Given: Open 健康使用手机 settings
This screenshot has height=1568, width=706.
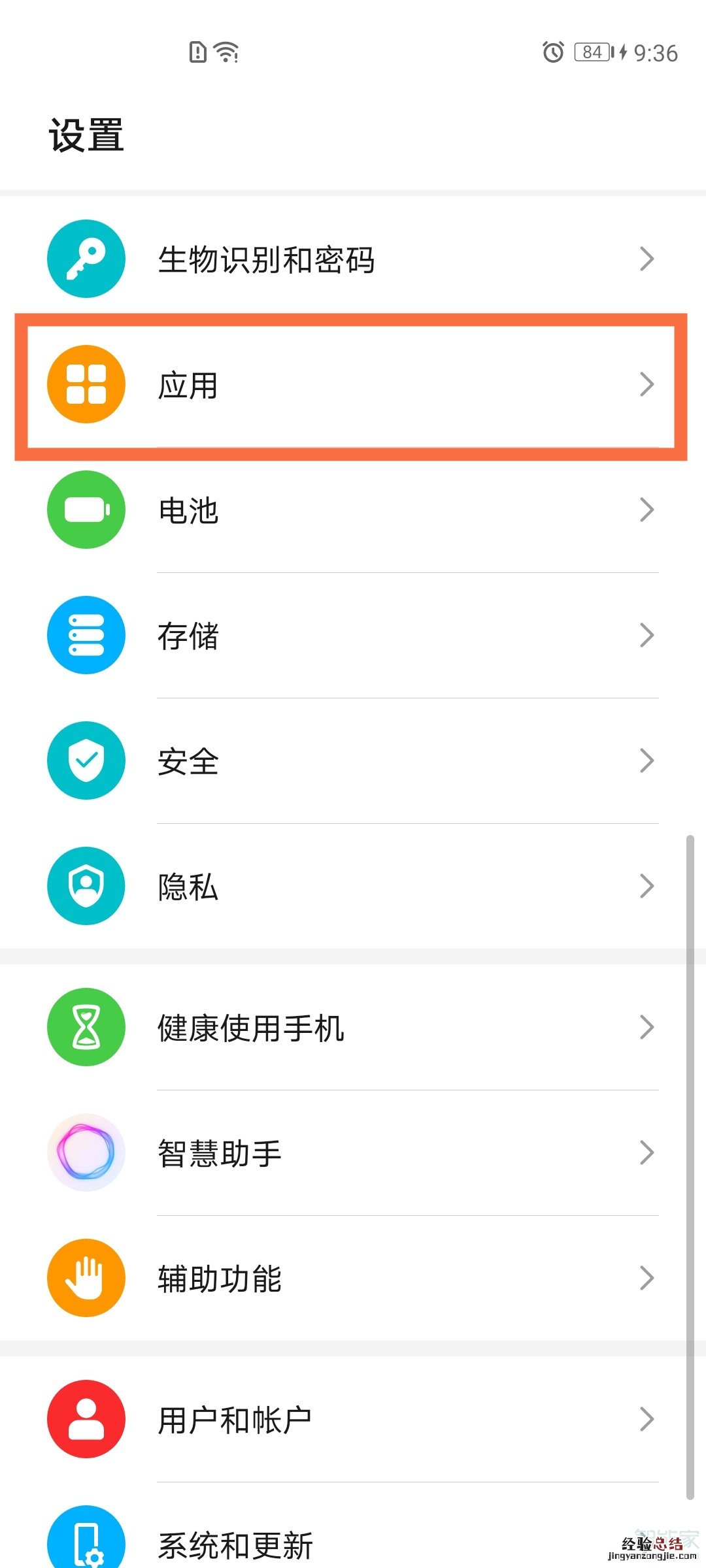Looking at the screenshot, I should (x=353, y=1028).
